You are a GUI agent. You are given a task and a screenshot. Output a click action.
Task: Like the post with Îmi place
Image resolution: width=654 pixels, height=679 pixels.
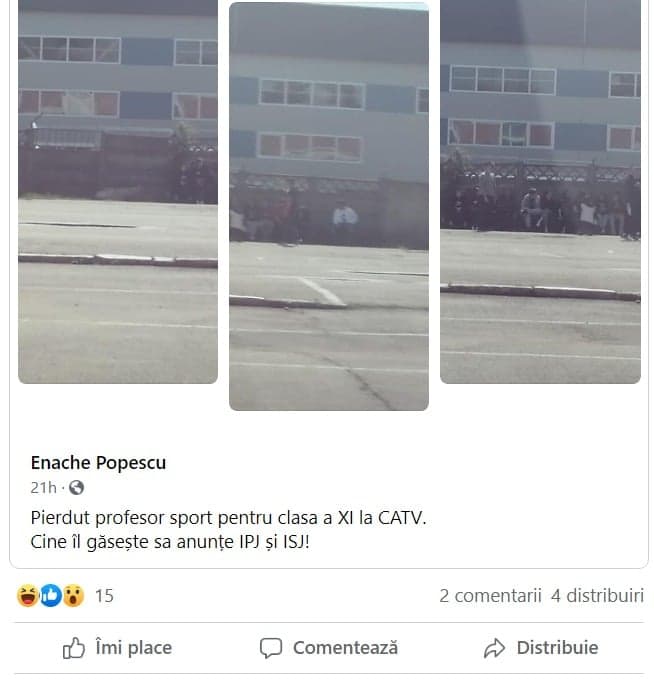pos(117,648)
